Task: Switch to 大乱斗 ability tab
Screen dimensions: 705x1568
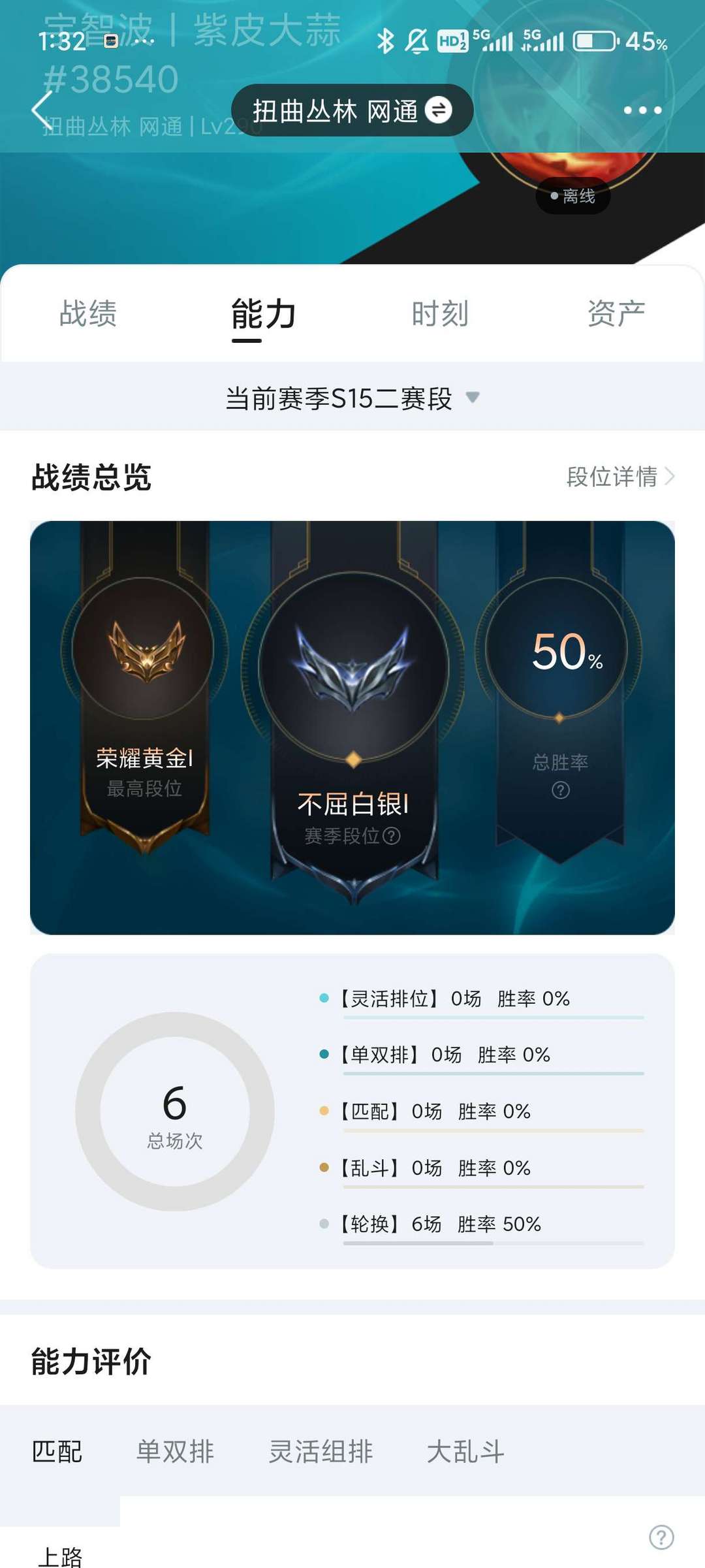Action: pos(465,1452)
